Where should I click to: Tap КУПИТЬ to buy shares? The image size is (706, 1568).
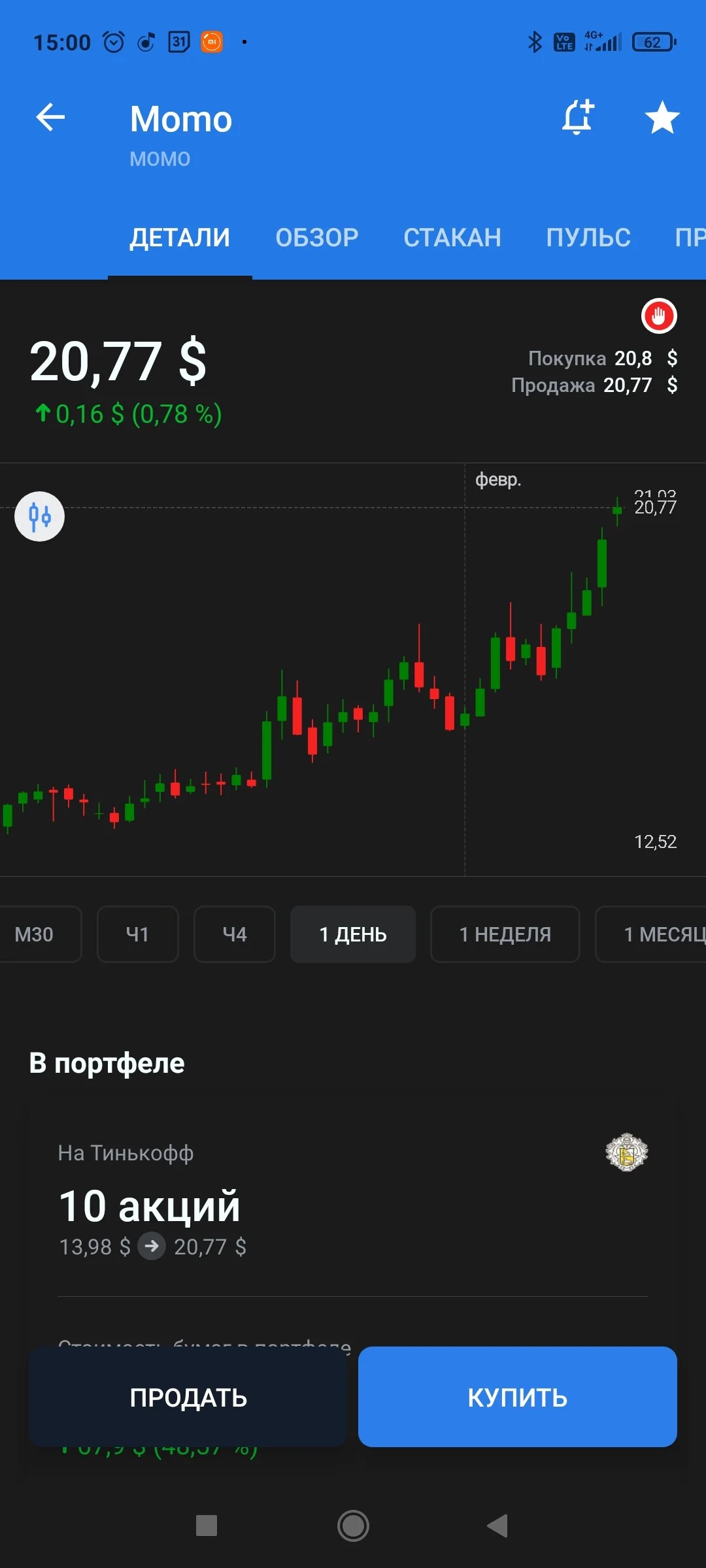(518, 1397)
